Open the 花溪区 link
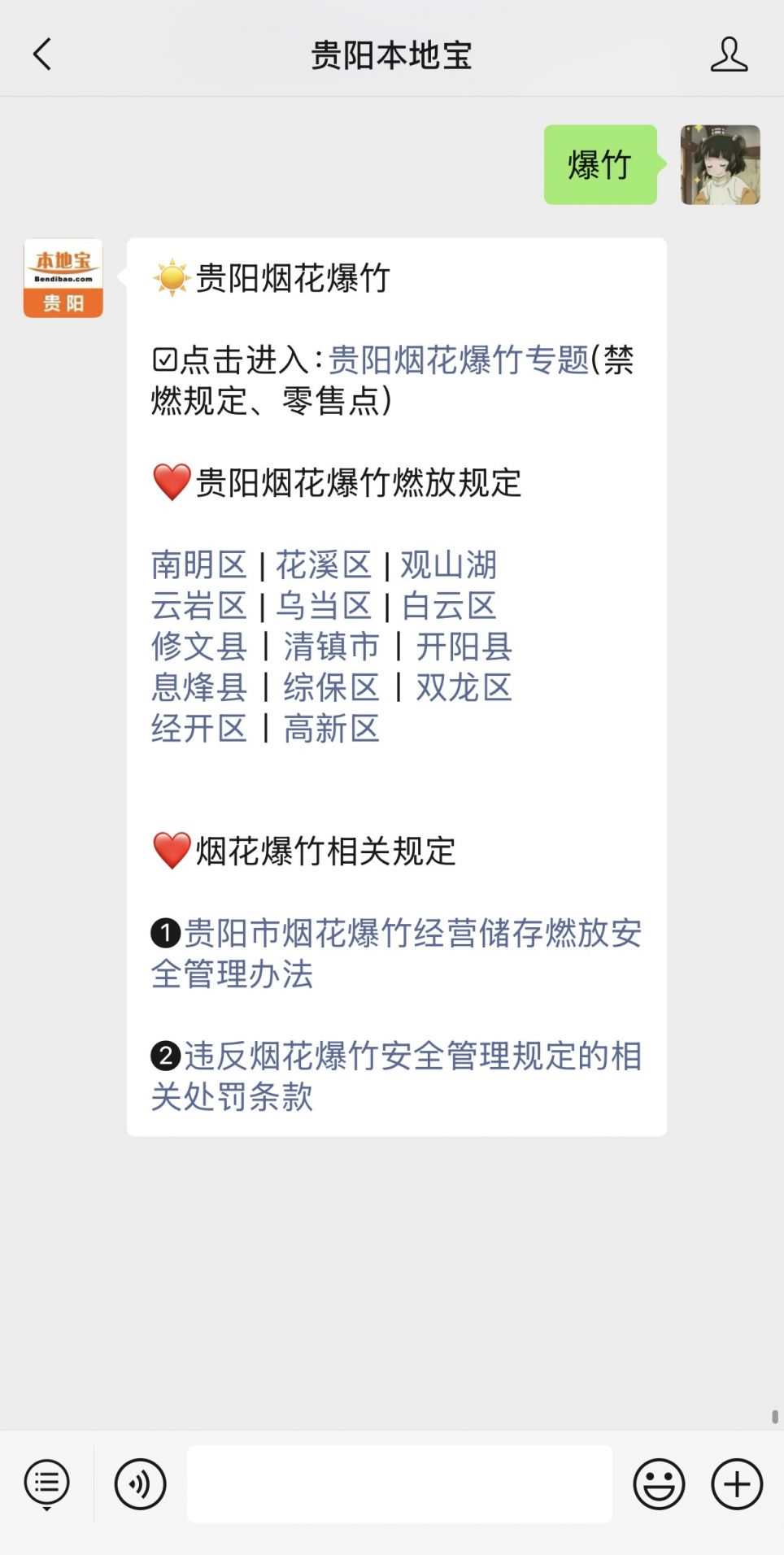 (323, 564)
